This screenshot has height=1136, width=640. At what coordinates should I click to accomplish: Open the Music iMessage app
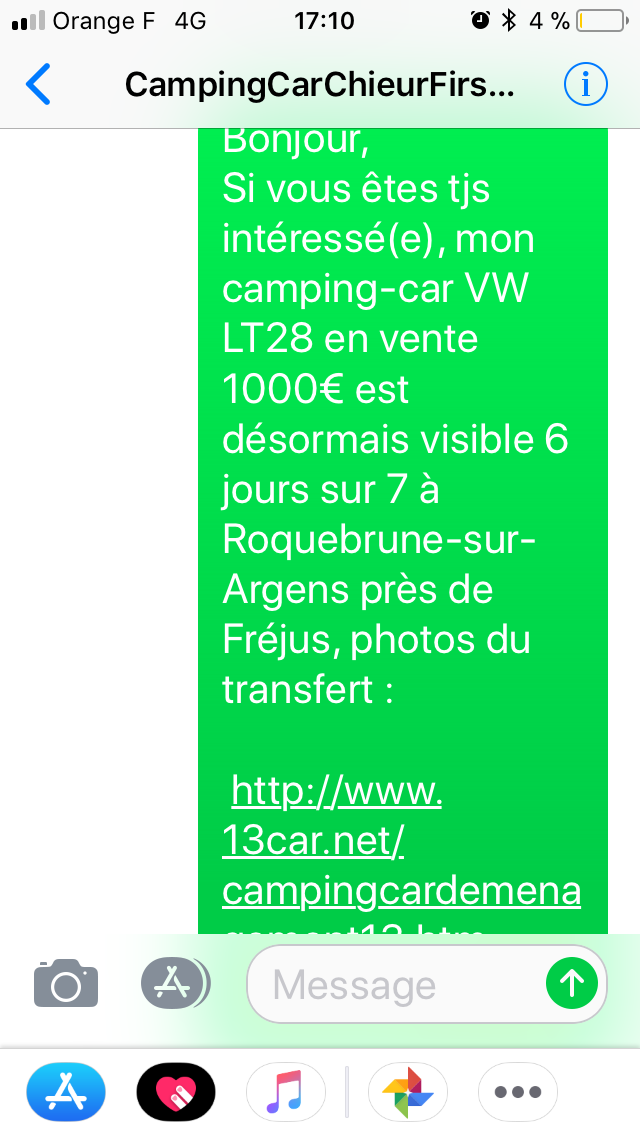coord(286,1092)
